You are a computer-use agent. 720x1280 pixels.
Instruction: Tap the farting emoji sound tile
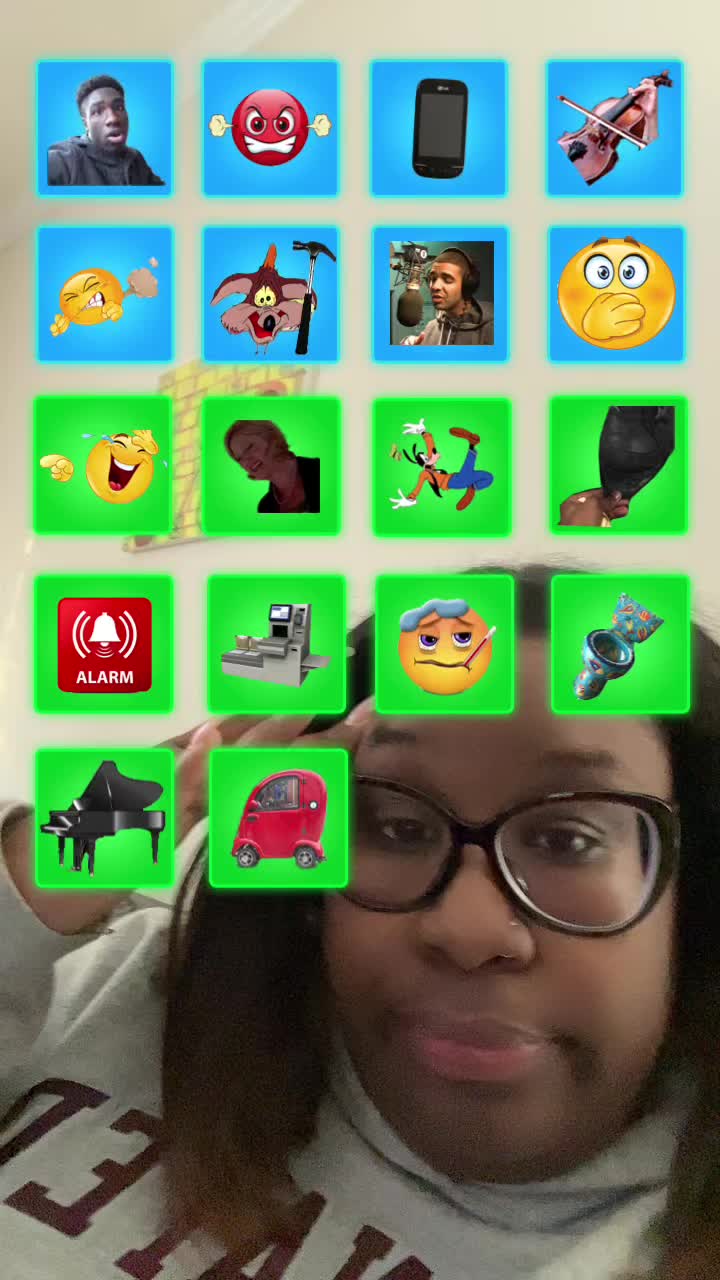(104, 294)
